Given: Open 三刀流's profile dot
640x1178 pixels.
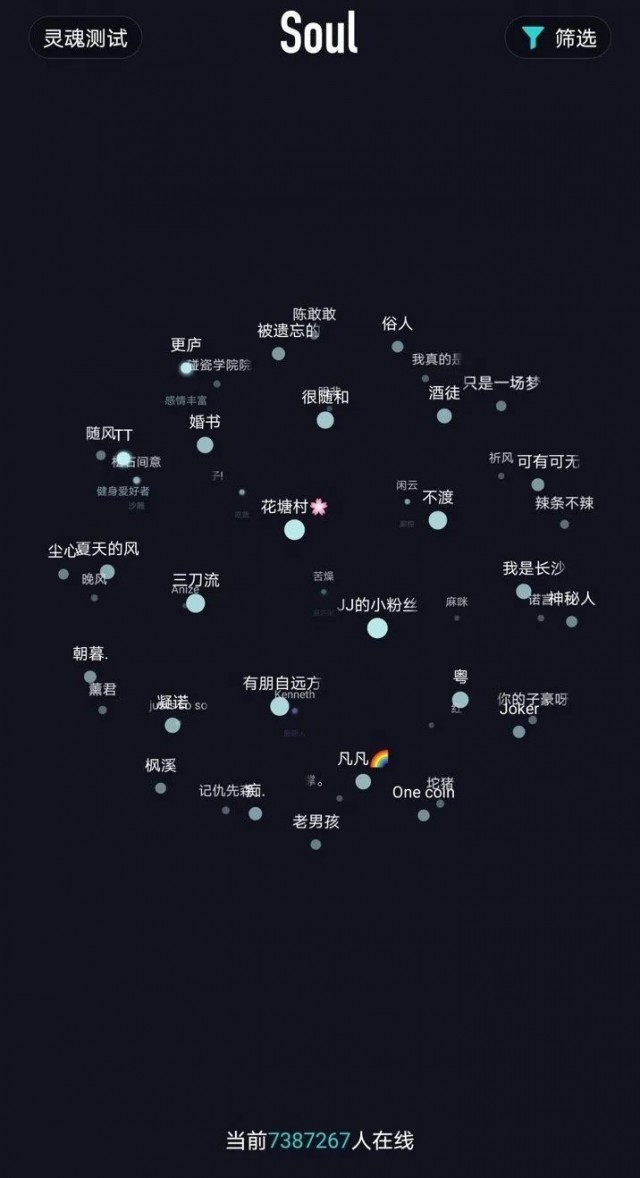Looking at the screenshot, I should (x=196, y=603).
